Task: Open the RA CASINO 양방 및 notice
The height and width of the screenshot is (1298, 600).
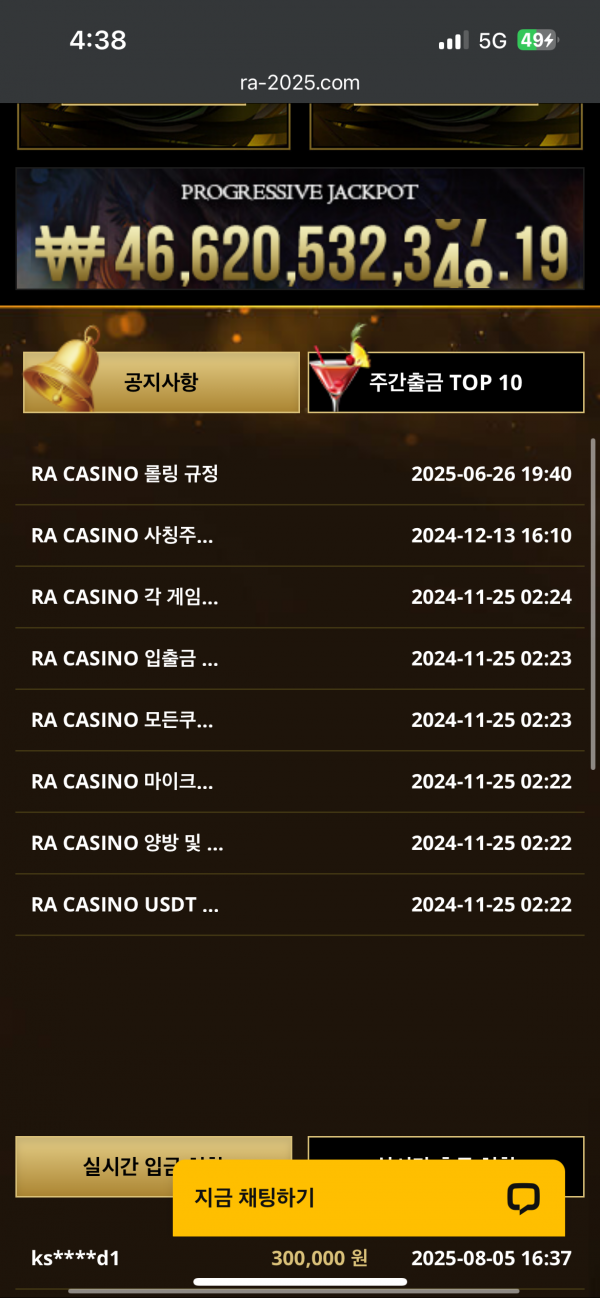Action: coord(127,843)
